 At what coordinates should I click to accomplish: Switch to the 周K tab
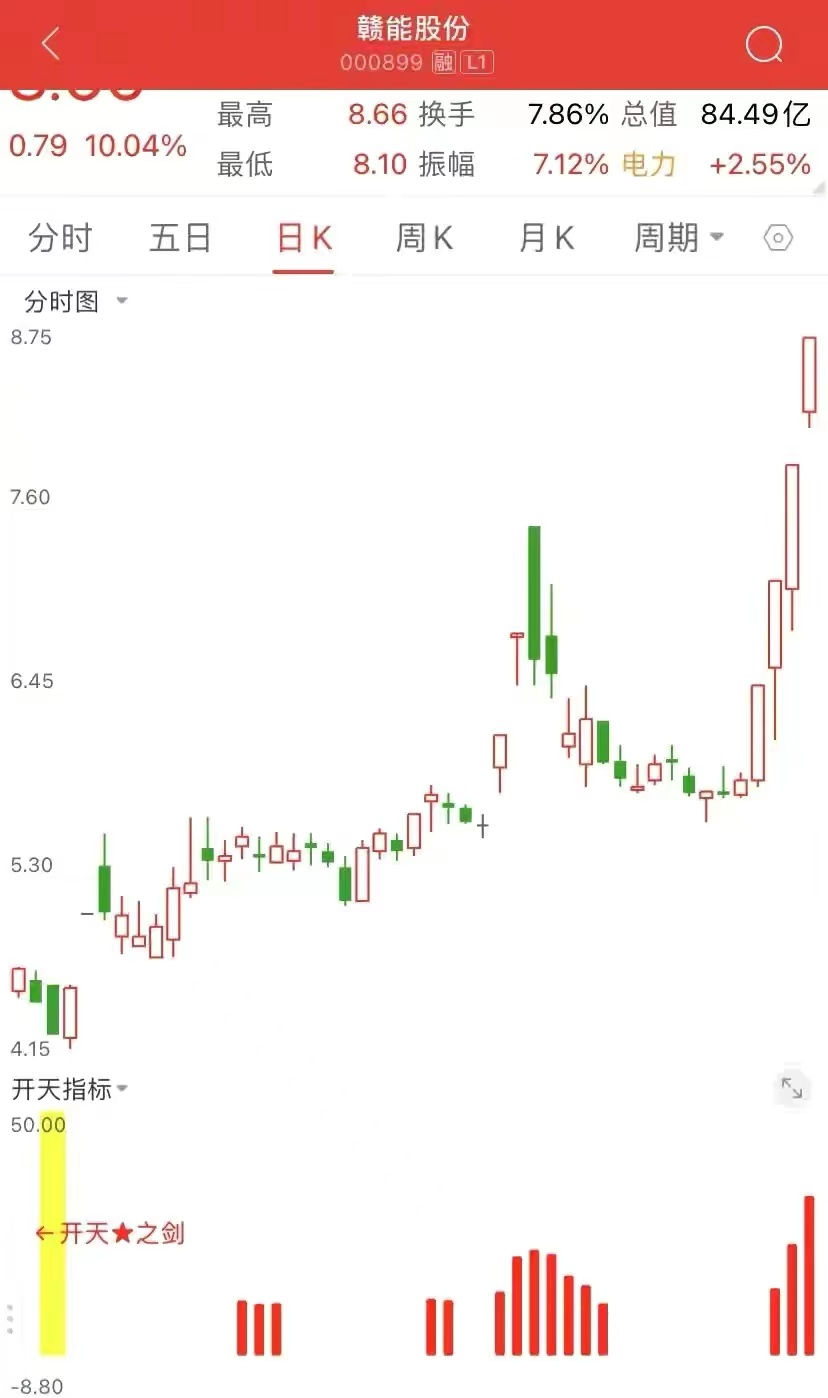(424, 238)
